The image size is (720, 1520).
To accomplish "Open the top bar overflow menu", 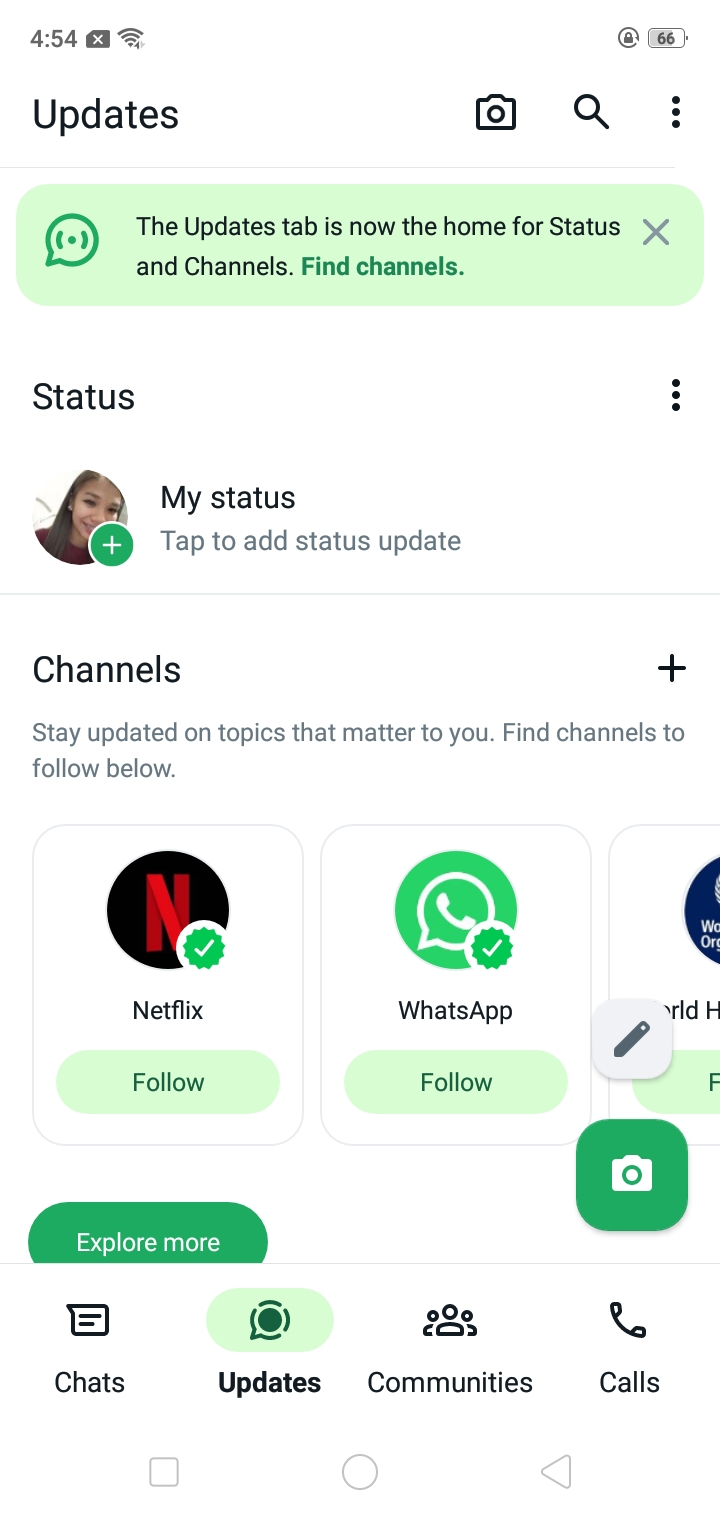I will (676, 113).
